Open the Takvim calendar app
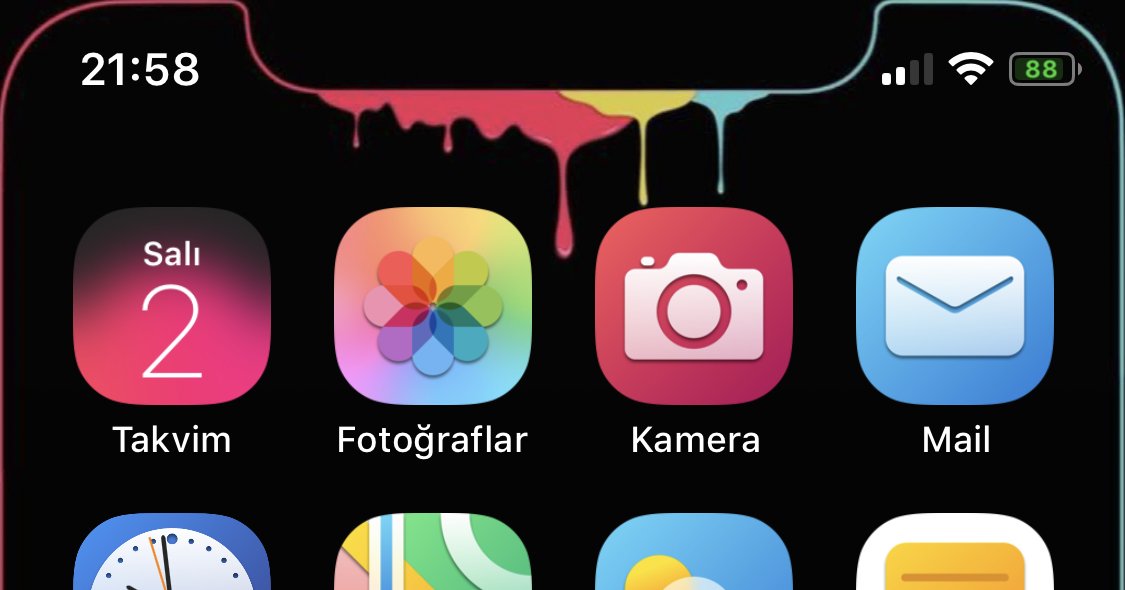 (x=172, y=305)
